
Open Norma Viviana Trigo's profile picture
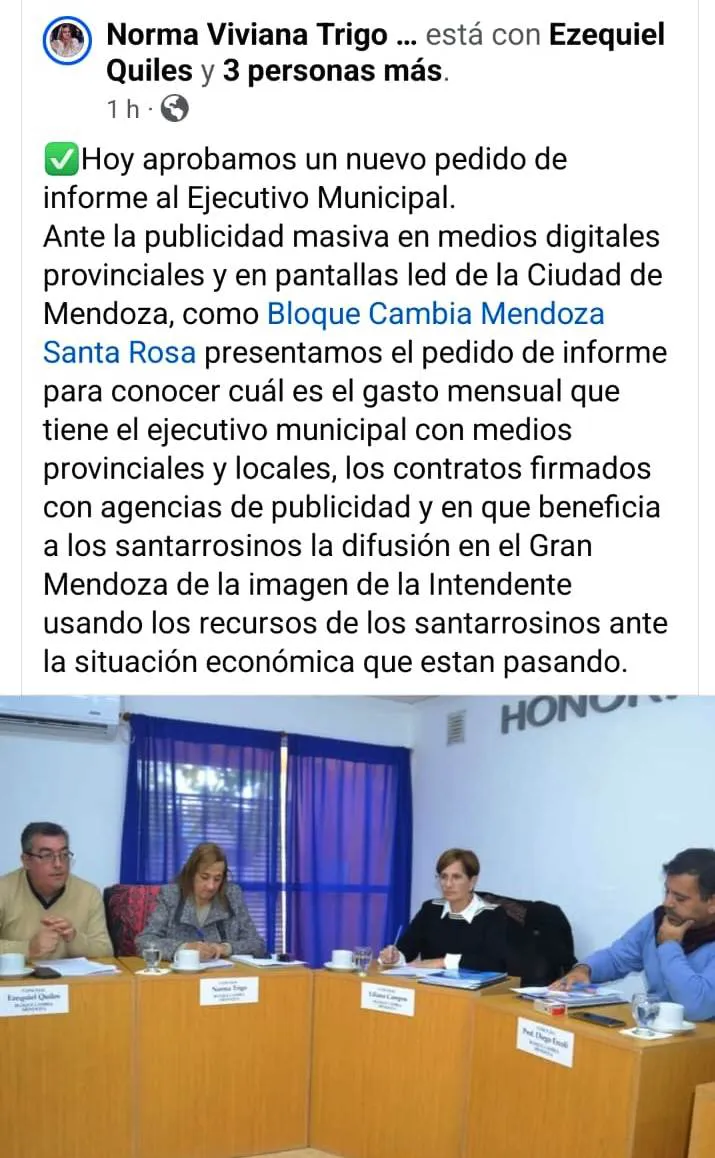tap(68, 41)
